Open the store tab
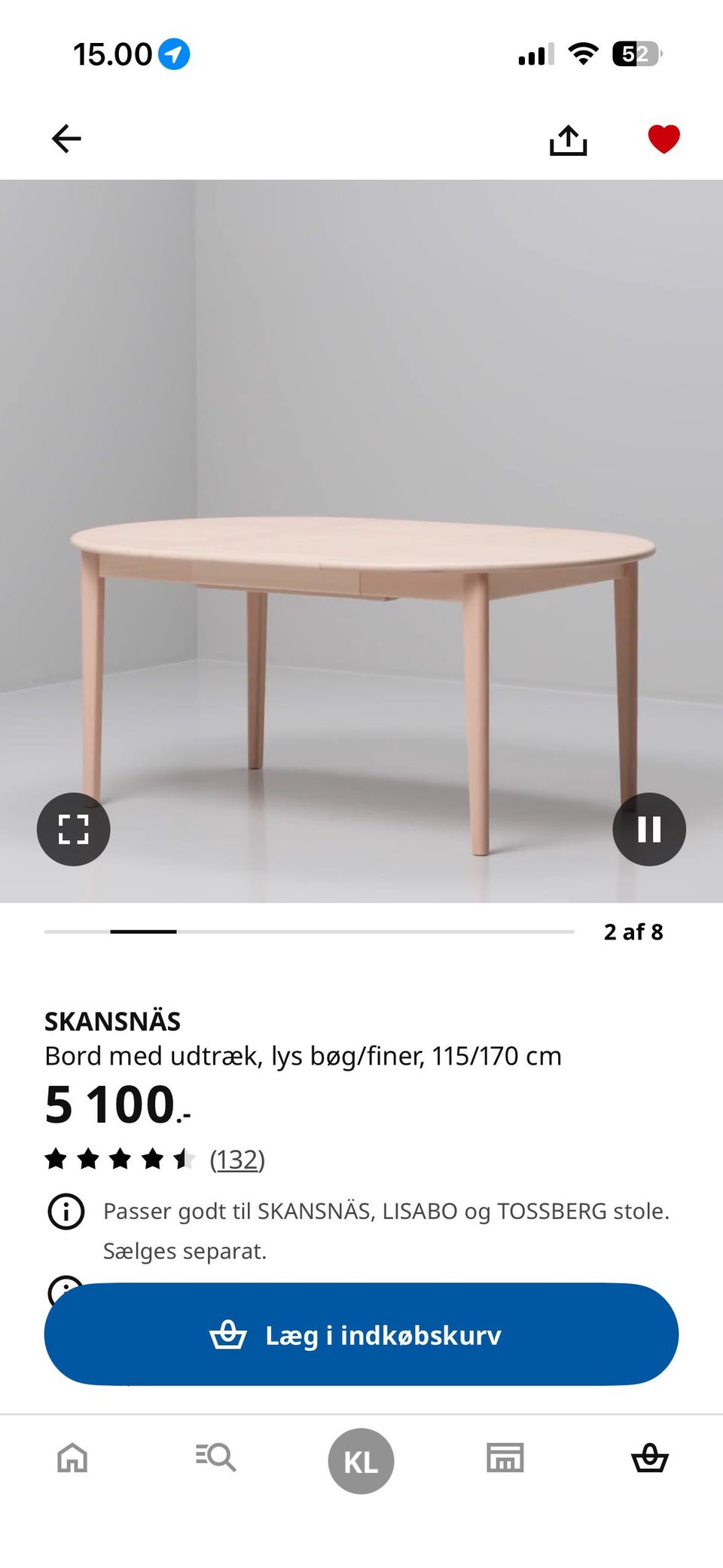This screenshot has height=1568, width=723. coord(505,1457)
